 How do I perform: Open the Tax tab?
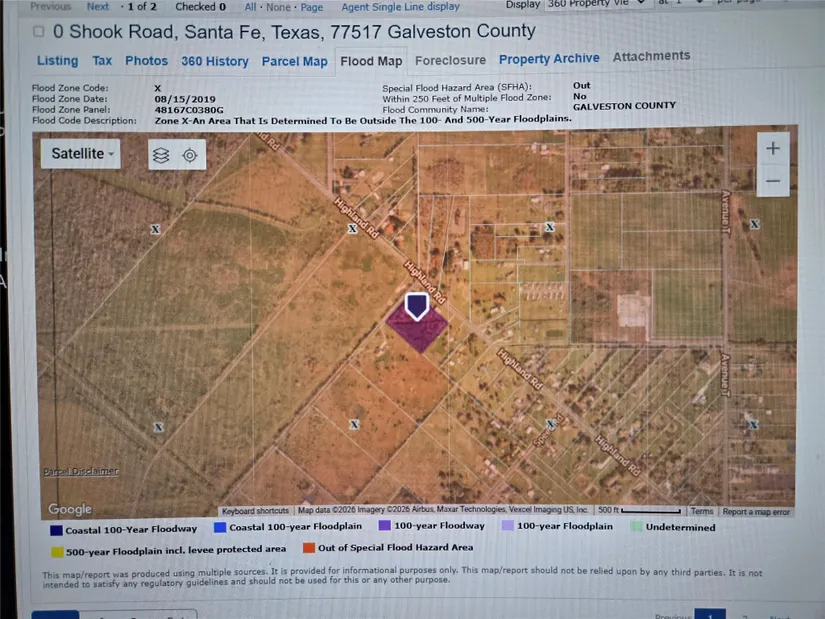pos(102,61)
